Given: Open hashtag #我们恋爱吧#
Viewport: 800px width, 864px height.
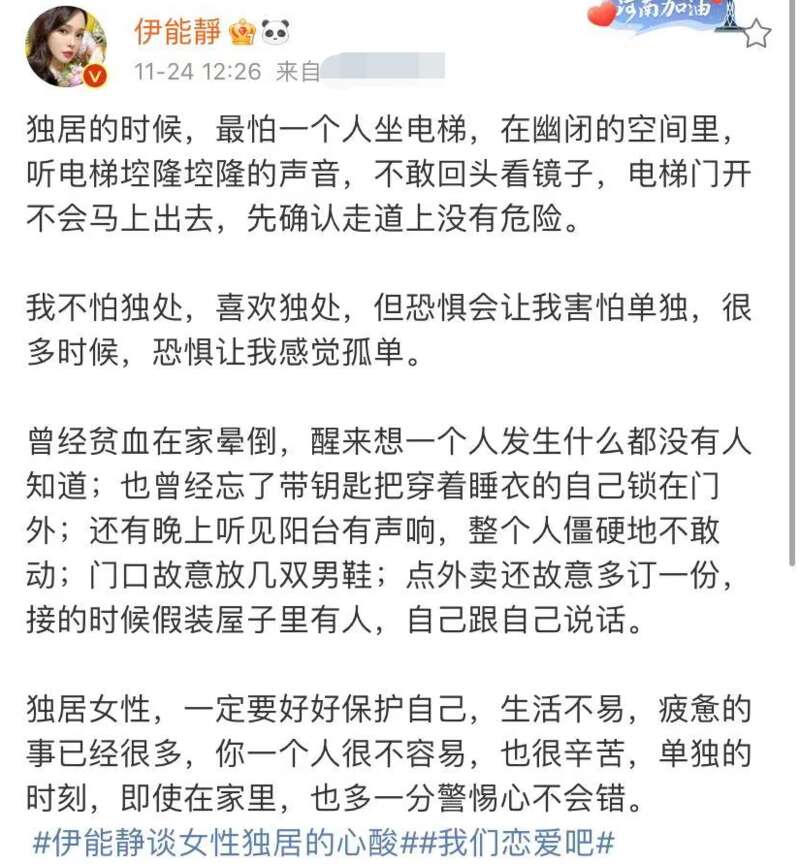Looking at the screenshot, I should (510, 840).
